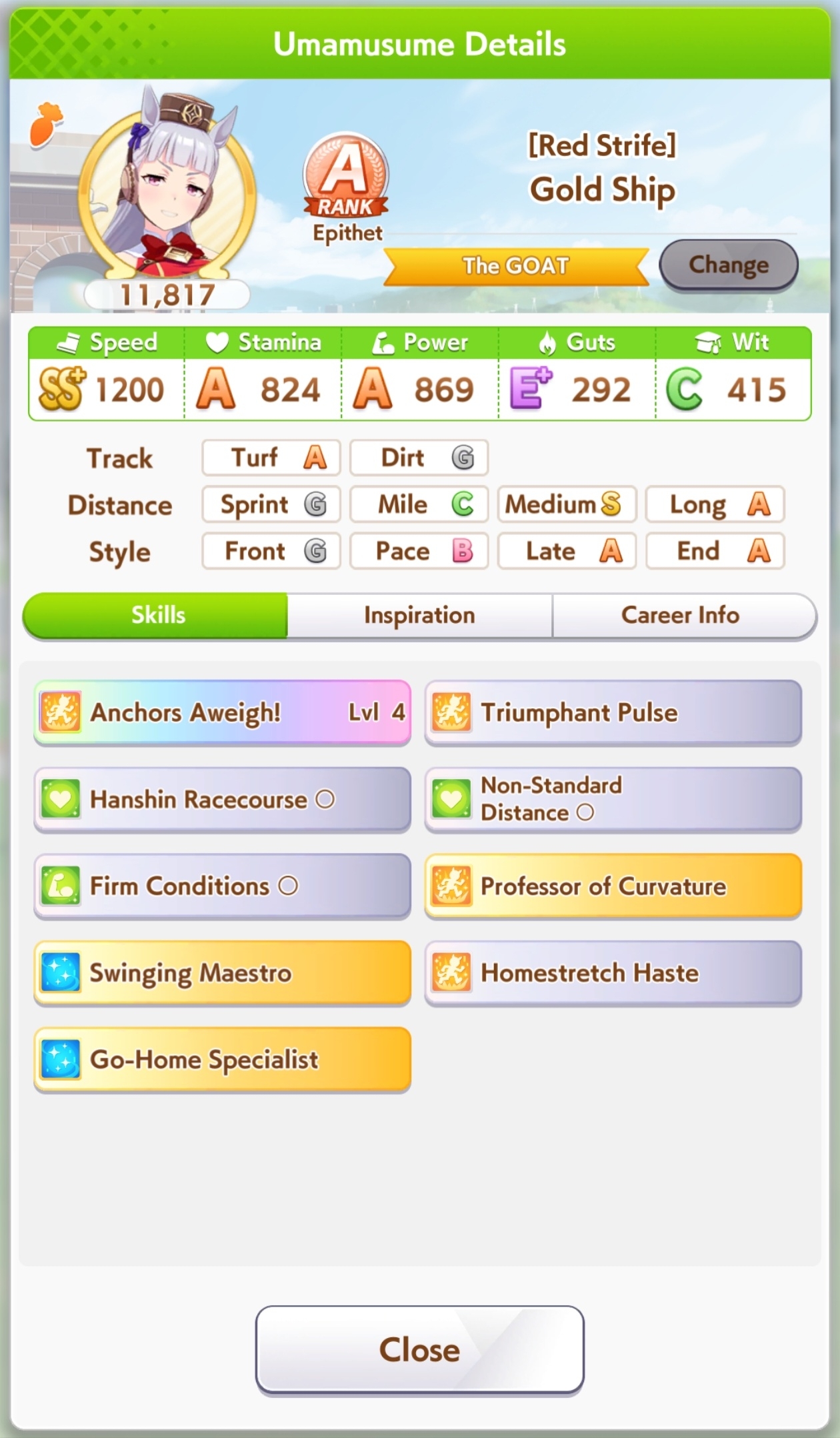Tap the Change epithet button
The width and height of the screenshot is (840, 1438).
(728, 265)
